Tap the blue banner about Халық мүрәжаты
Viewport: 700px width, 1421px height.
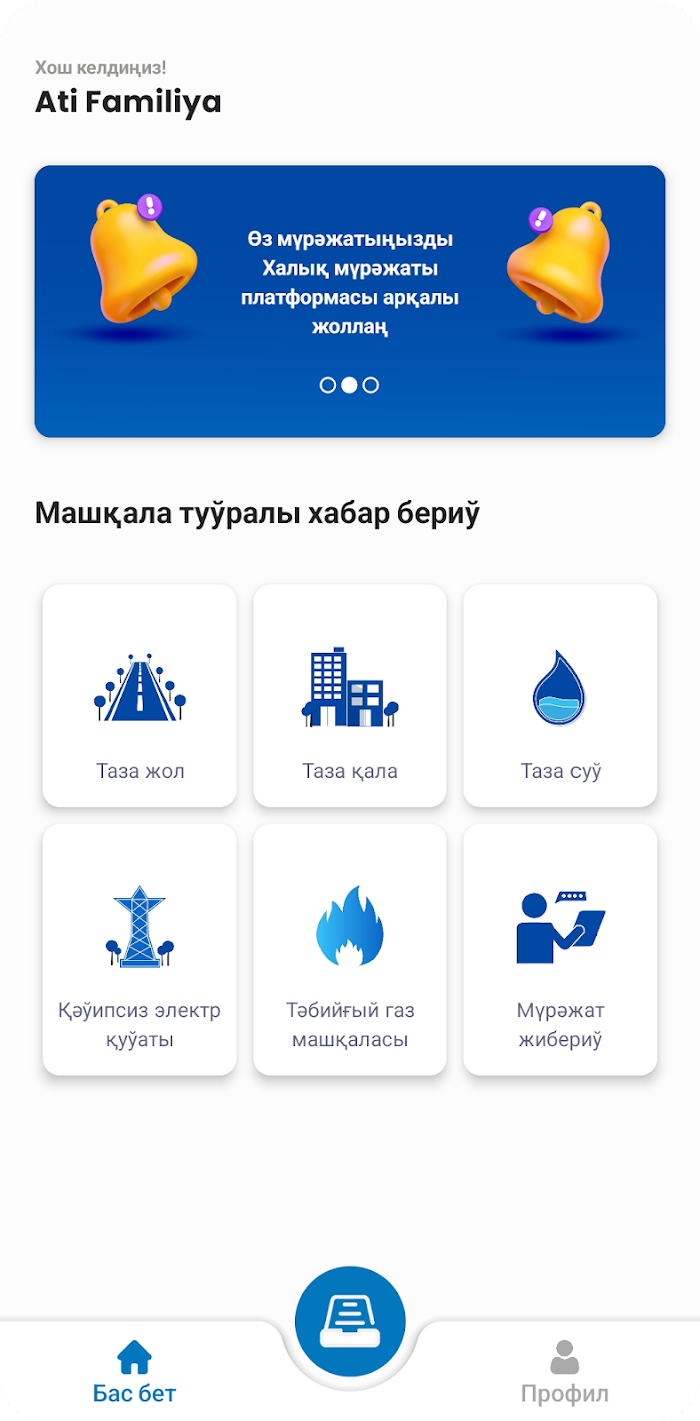click(350, 301)
